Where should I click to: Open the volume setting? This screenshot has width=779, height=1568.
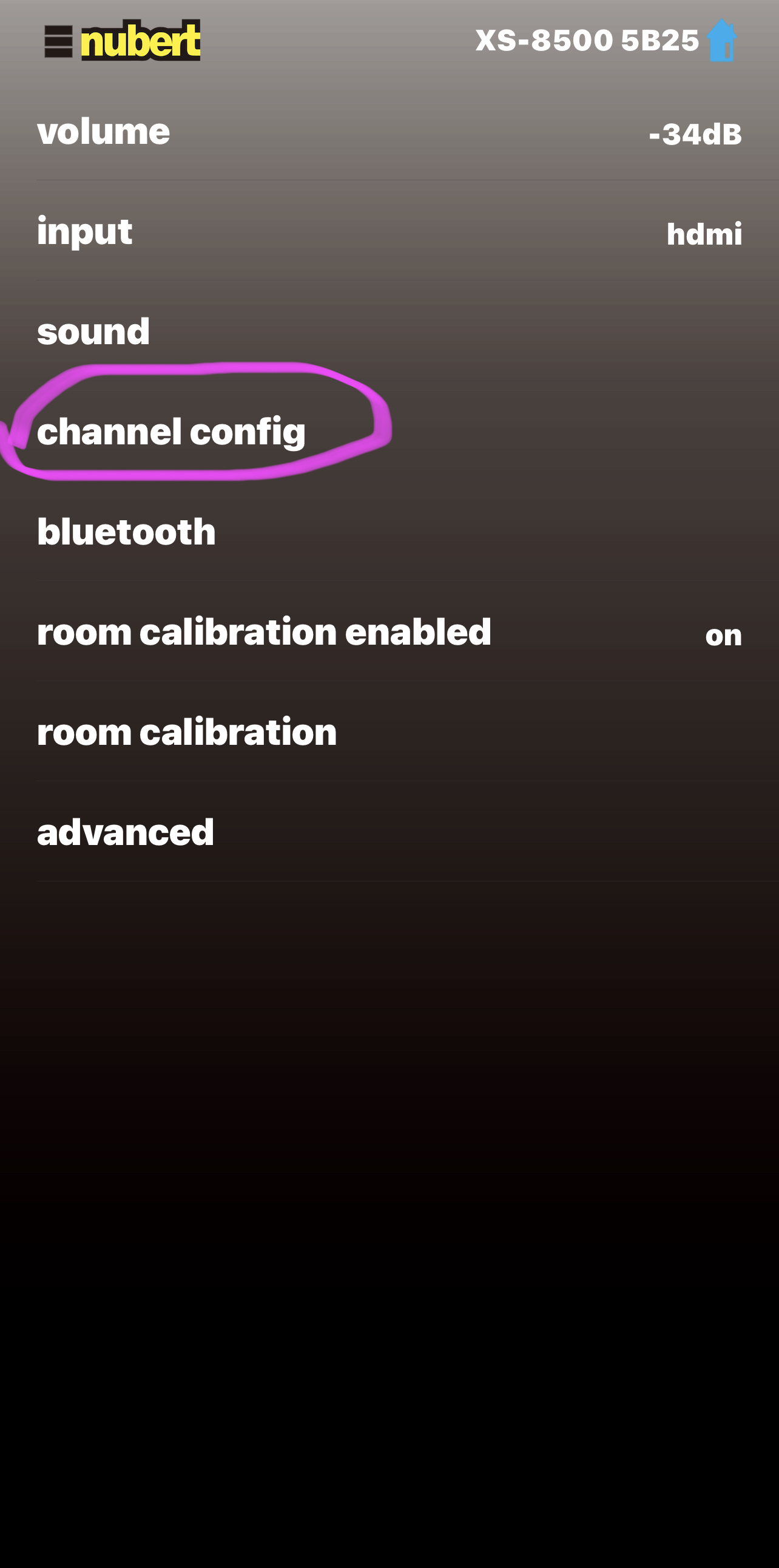(389, 132)
